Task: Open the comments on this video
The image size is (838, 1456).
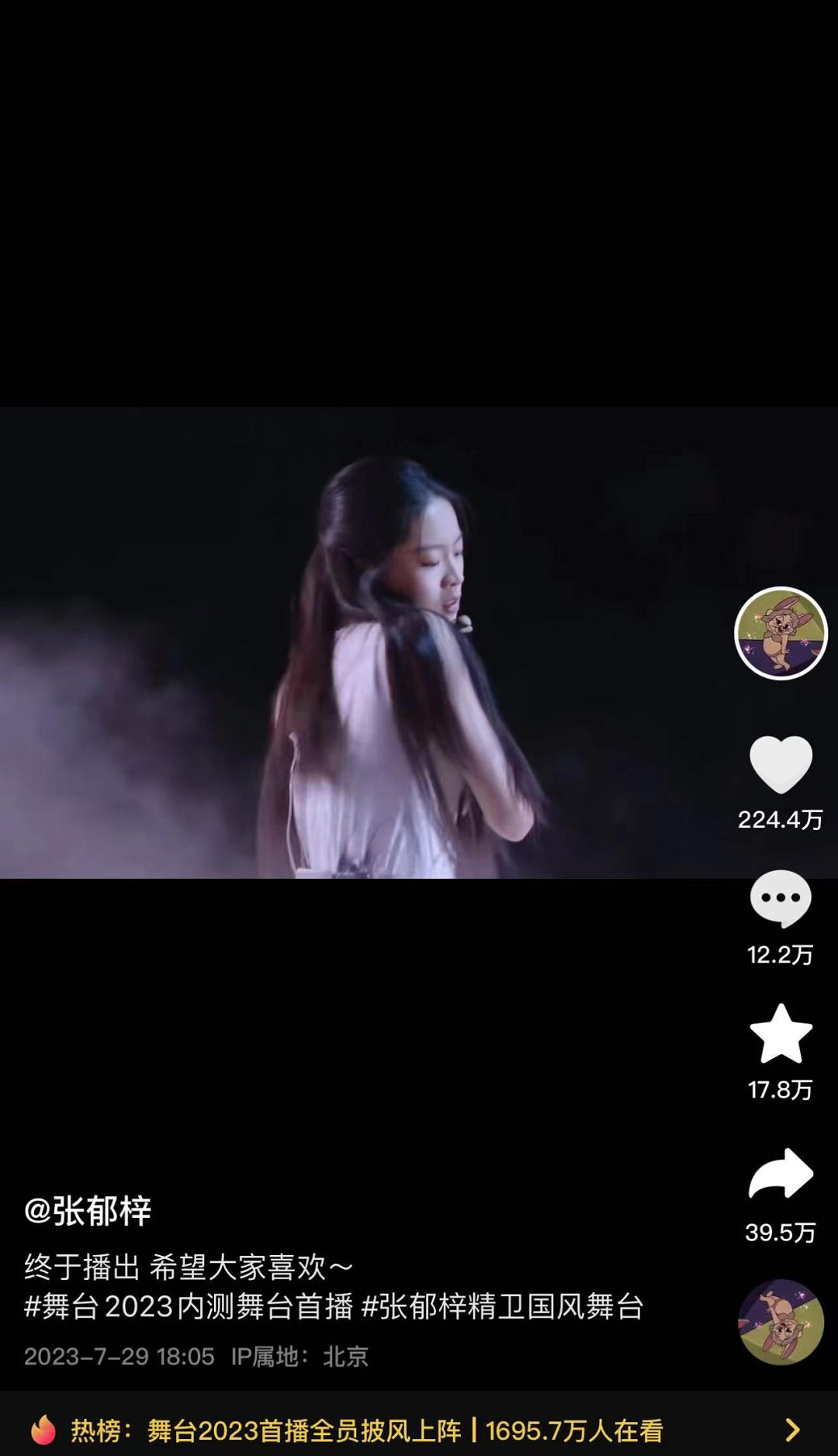Action: tap(781, 898)
